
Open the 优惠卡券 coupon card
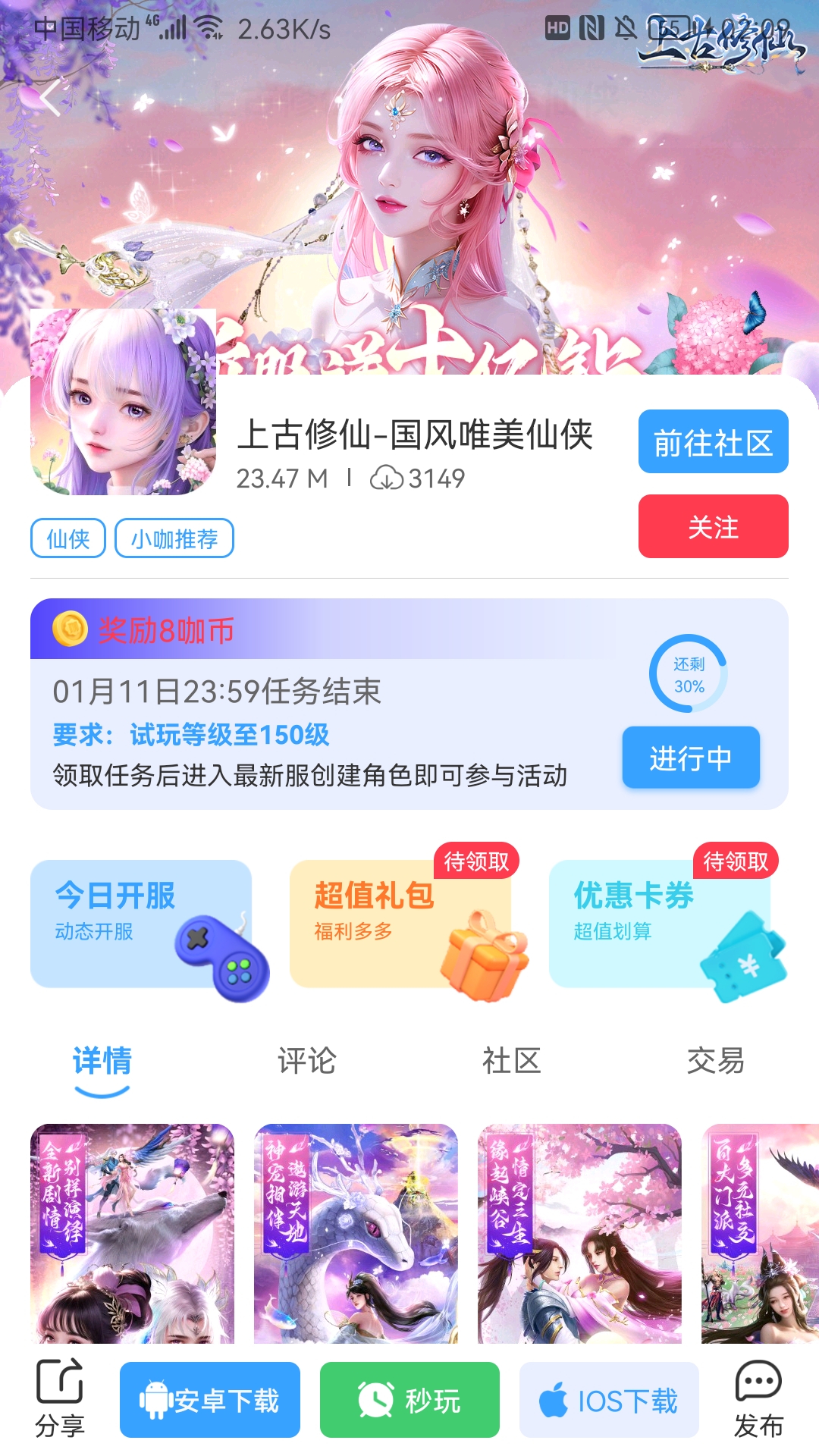660,924
